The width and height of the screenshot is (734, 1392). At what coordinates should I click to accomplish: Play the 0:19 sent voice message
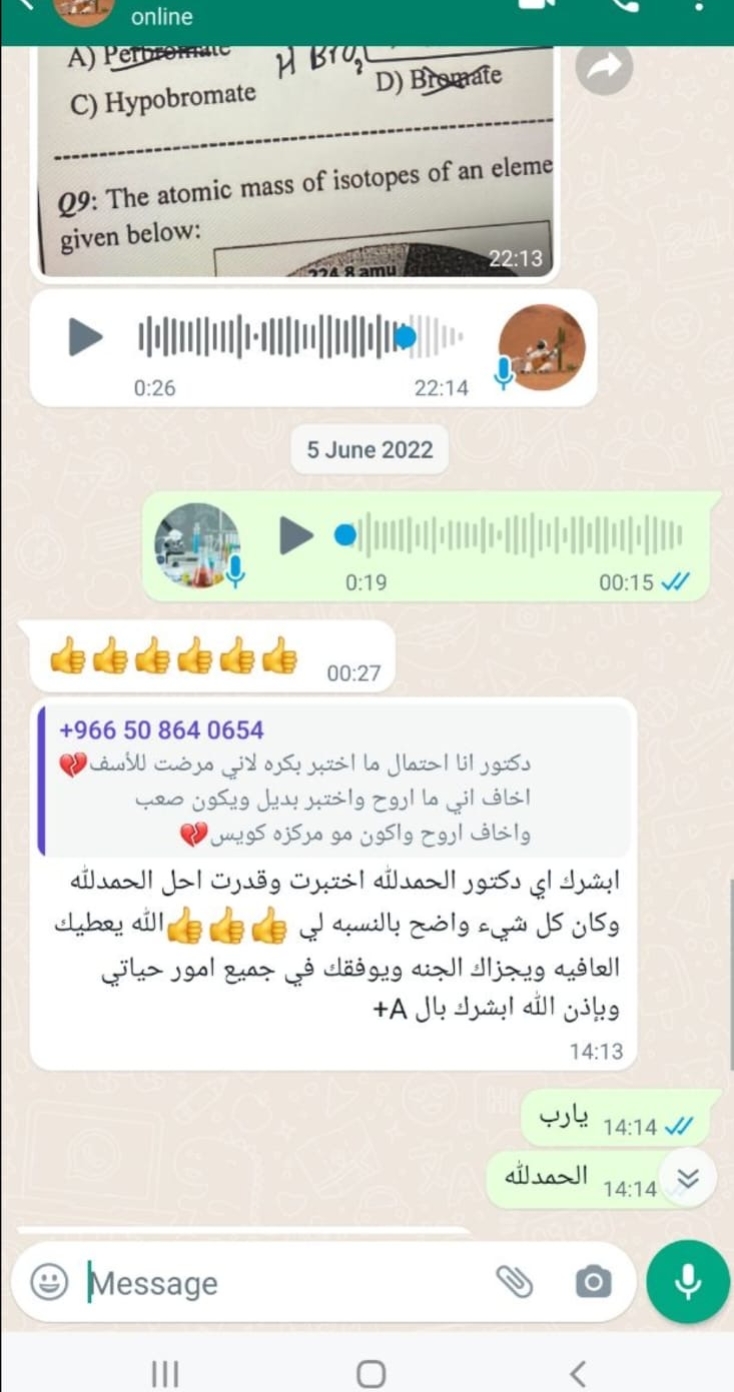click(296, 536)
